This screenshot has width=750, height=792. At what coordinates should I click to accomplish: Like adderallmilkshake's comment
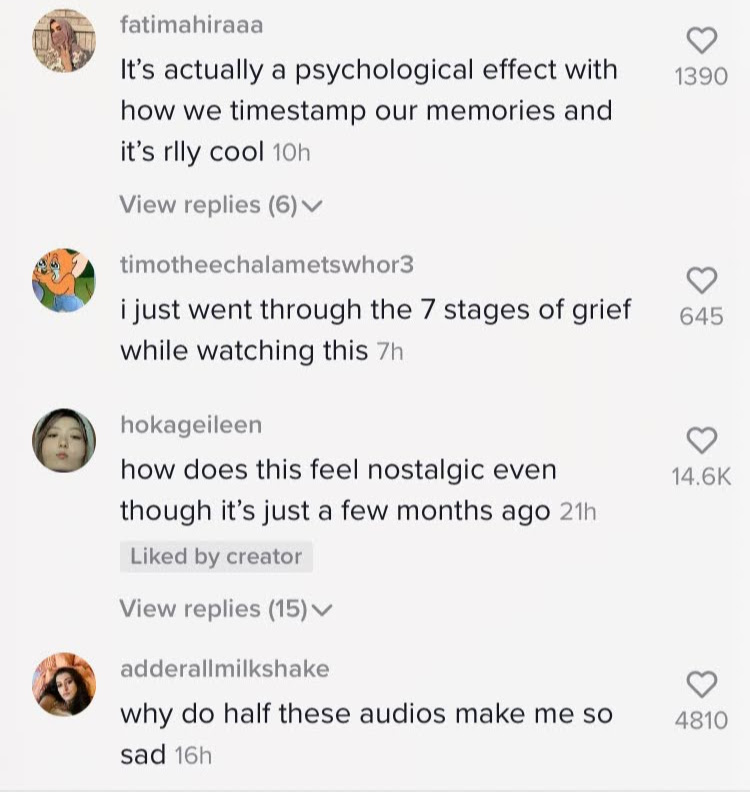(x=702, y=684)
